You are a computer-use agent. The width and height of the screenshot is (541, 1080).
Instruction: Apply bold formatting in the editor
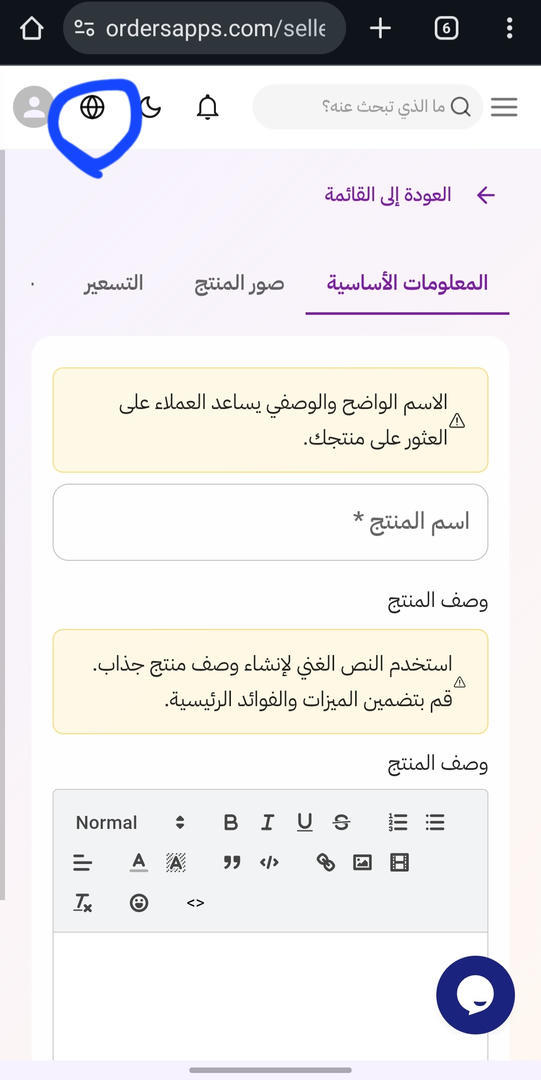click(231, 822)
